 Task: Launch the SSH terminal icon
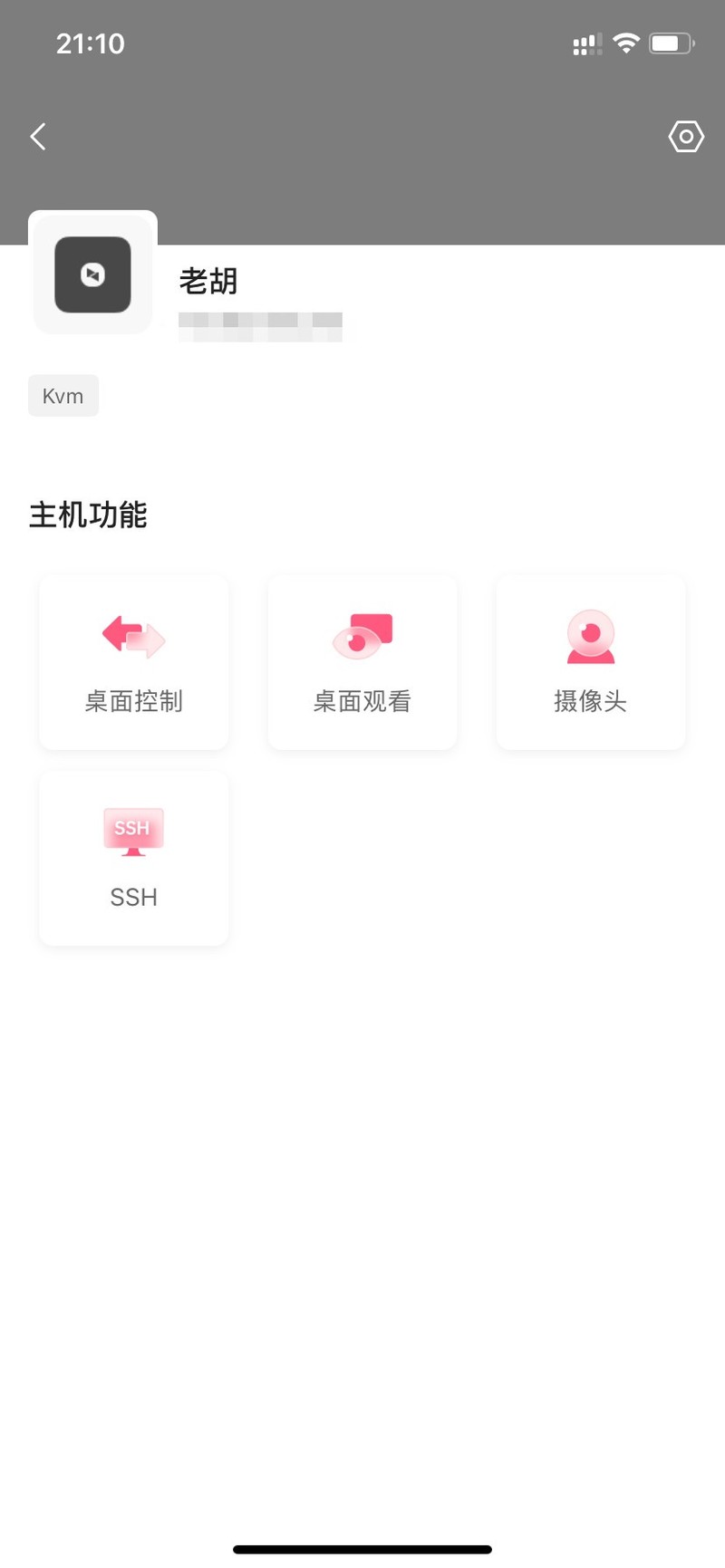(133, 831)
